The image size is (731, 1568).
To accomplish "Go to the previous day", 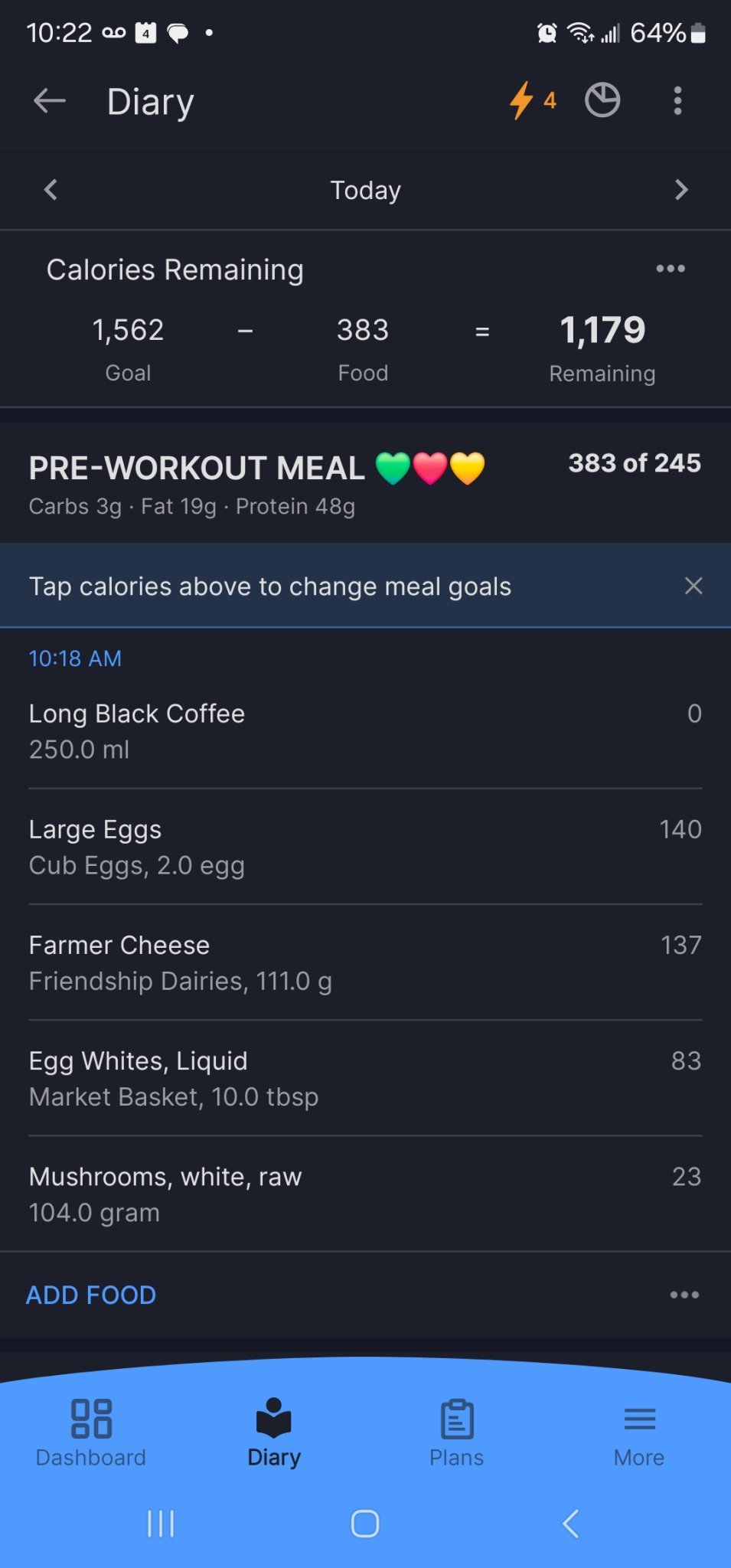I will [x=51, y=190].
